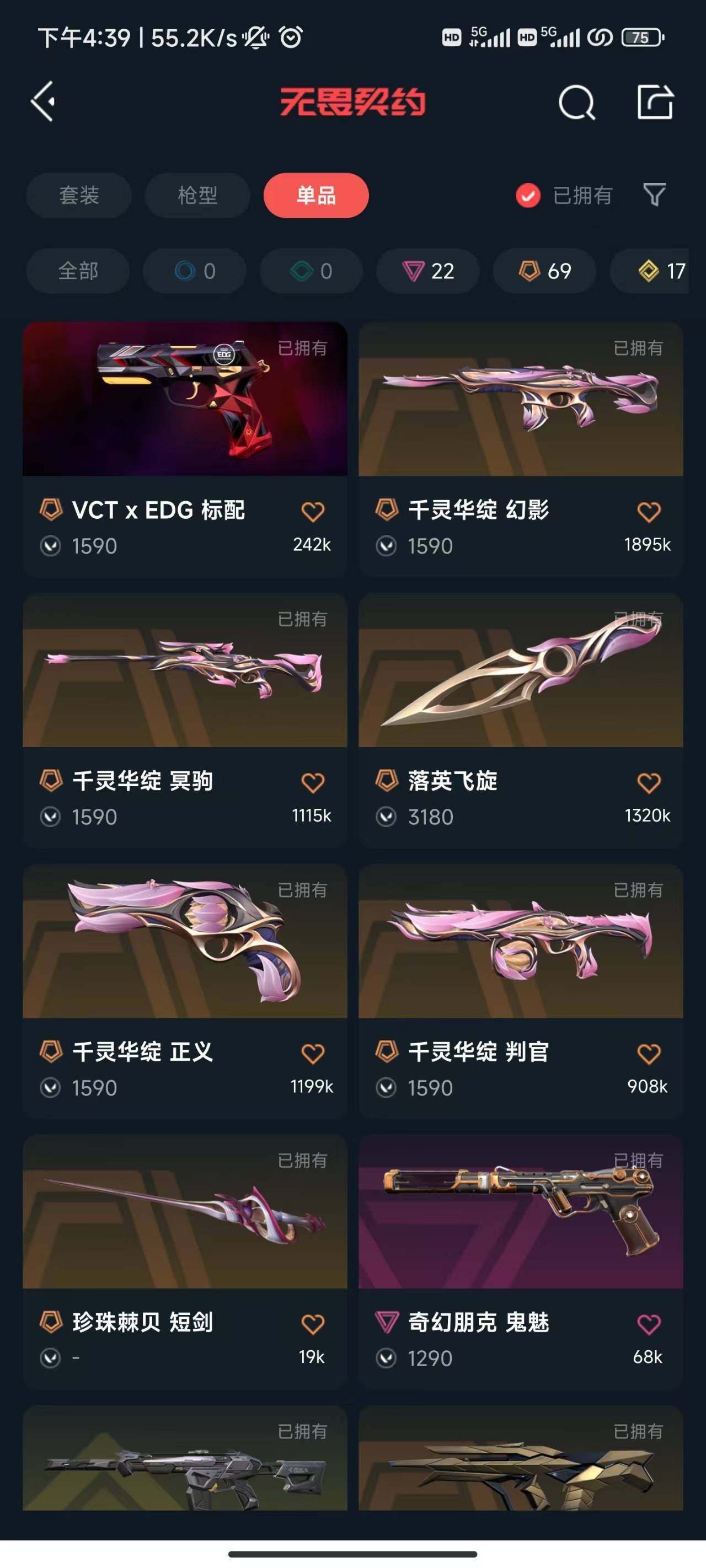The height and width of the screenshot is (1568, 706).
Task: Select the 单品 tab
Action: coord(315,195)
